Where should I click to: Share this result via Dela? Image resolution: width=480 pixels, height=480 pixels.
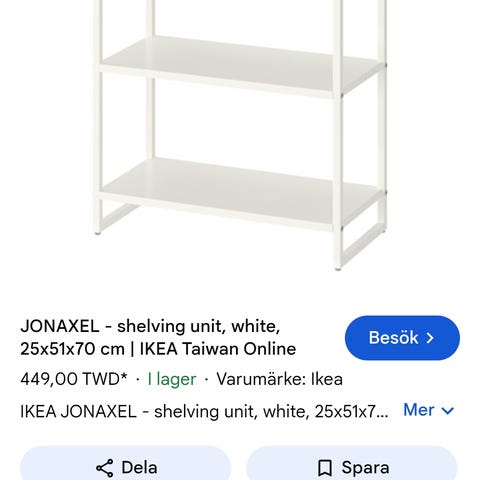coord(126,466)
